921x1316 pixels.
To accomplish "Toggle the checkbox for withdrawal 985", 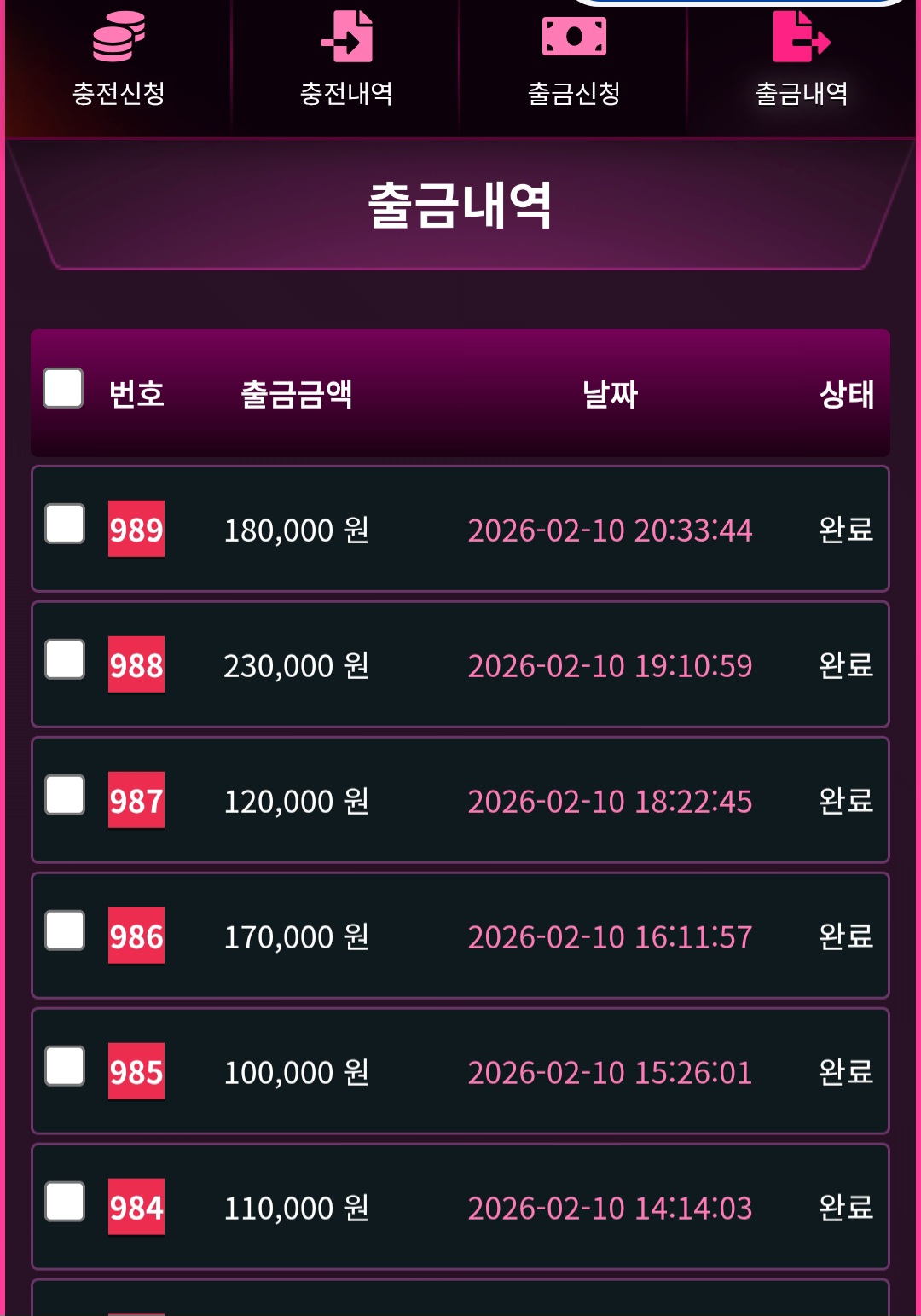I will tap(65, 1066).
